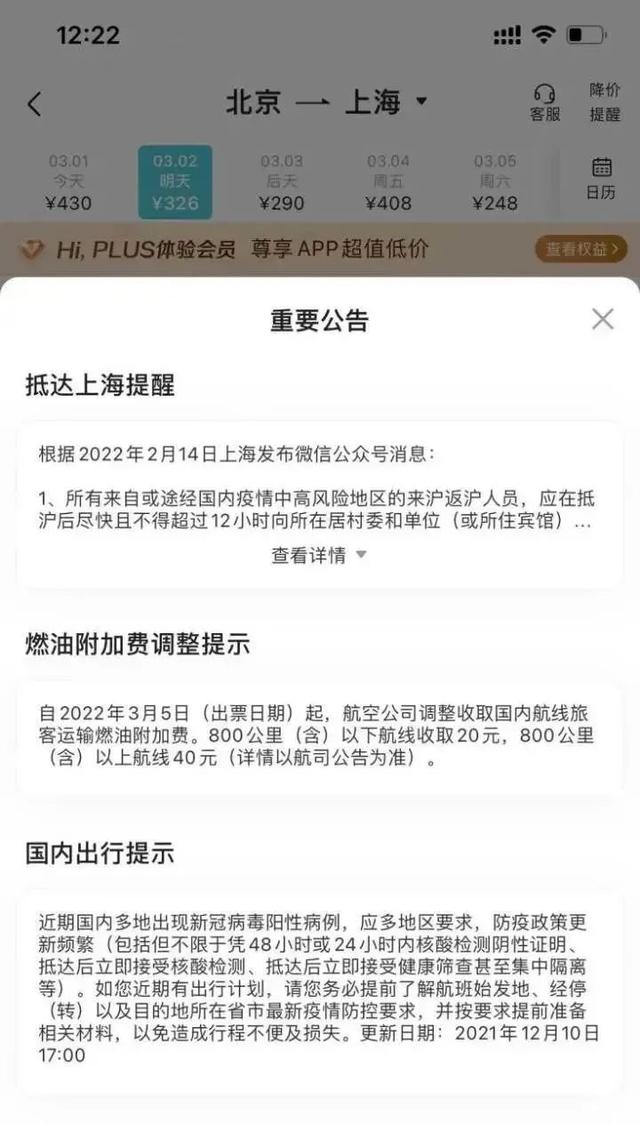Image resolution: width=640 pixels, height=1124 pixels.
Task: Contact 客服 customer service
Action: click(x=545, y=103)
